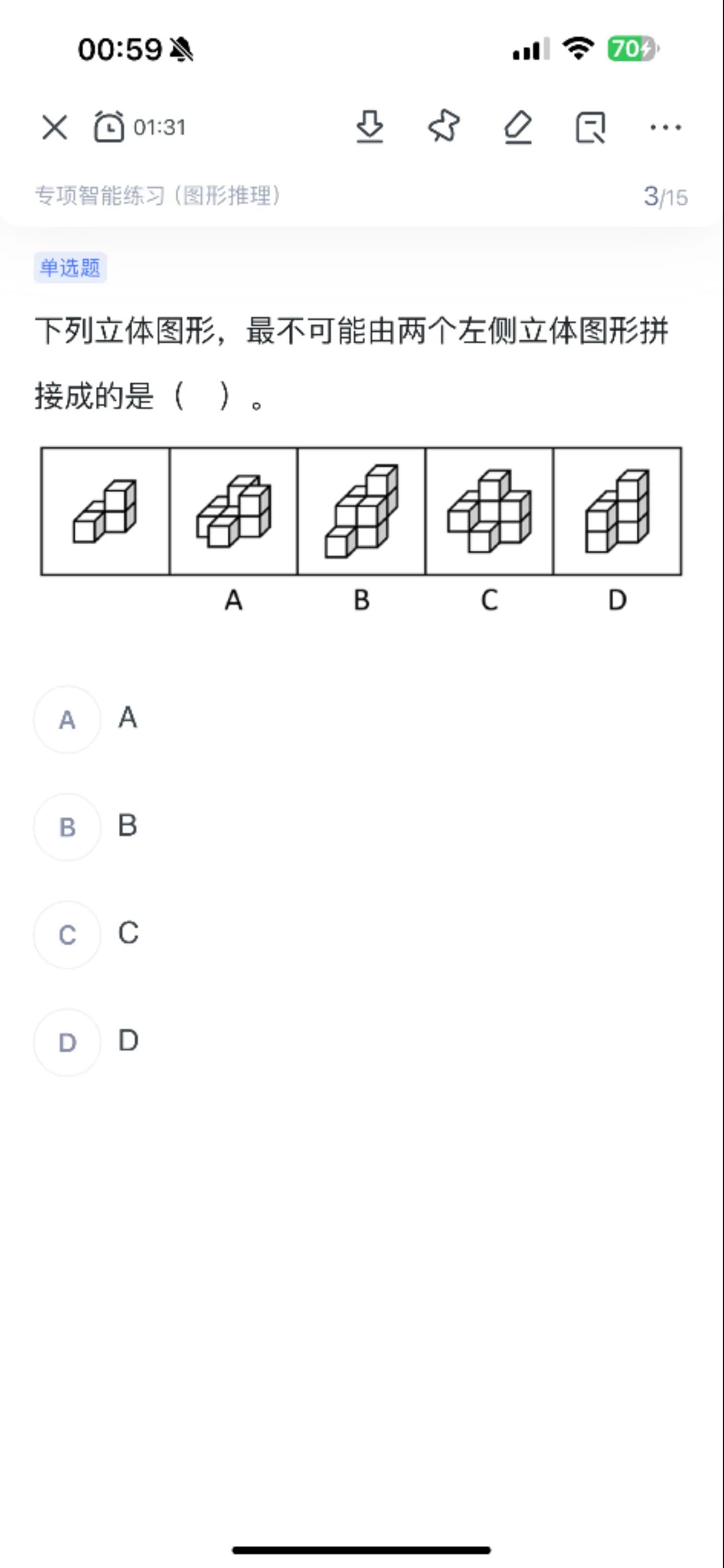Pin this question for later
This screenshot has height=1568, width=724.
pyautogui.click(x=444, y=127)
